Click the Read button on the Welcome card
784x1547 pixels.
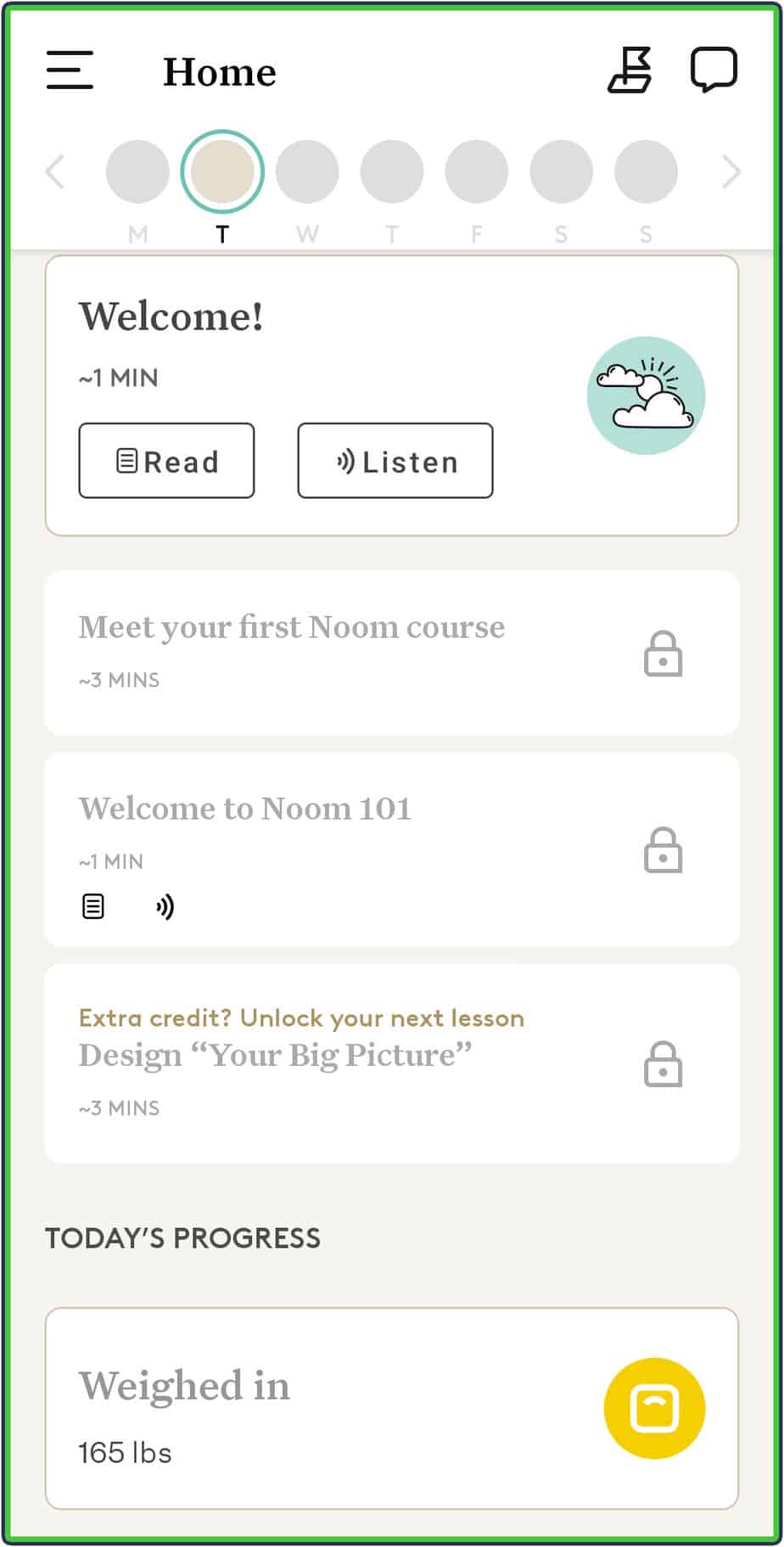click(166, 461)
